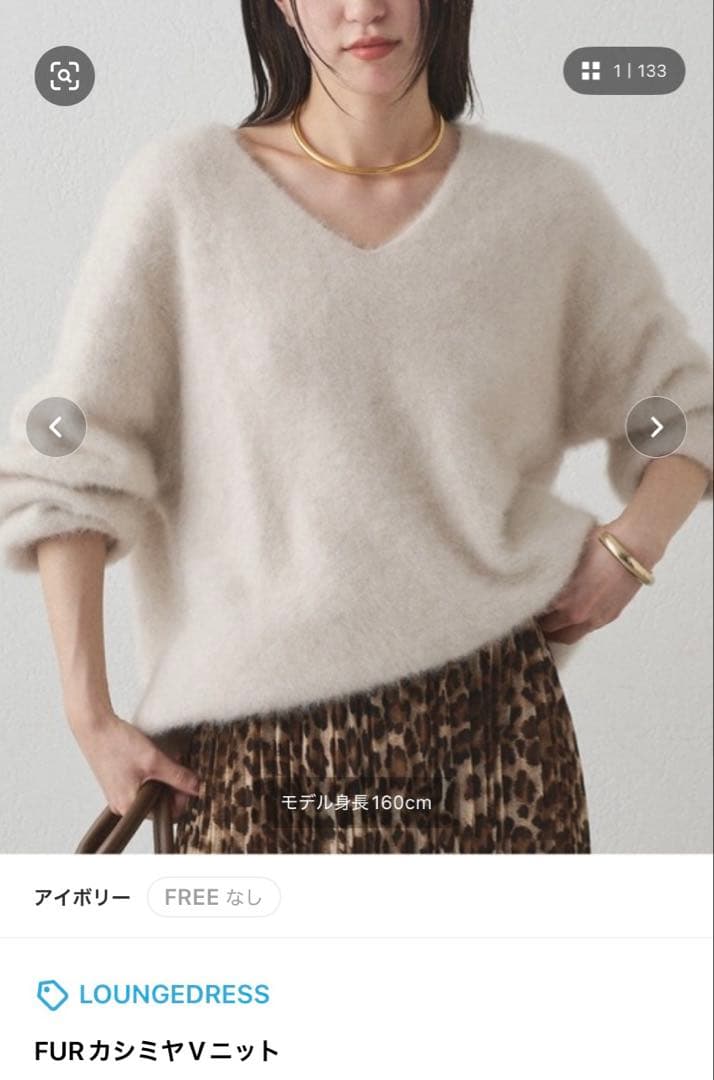Go to the next product image
This screenshot has width=714, height=1080.
coord(656,427)
